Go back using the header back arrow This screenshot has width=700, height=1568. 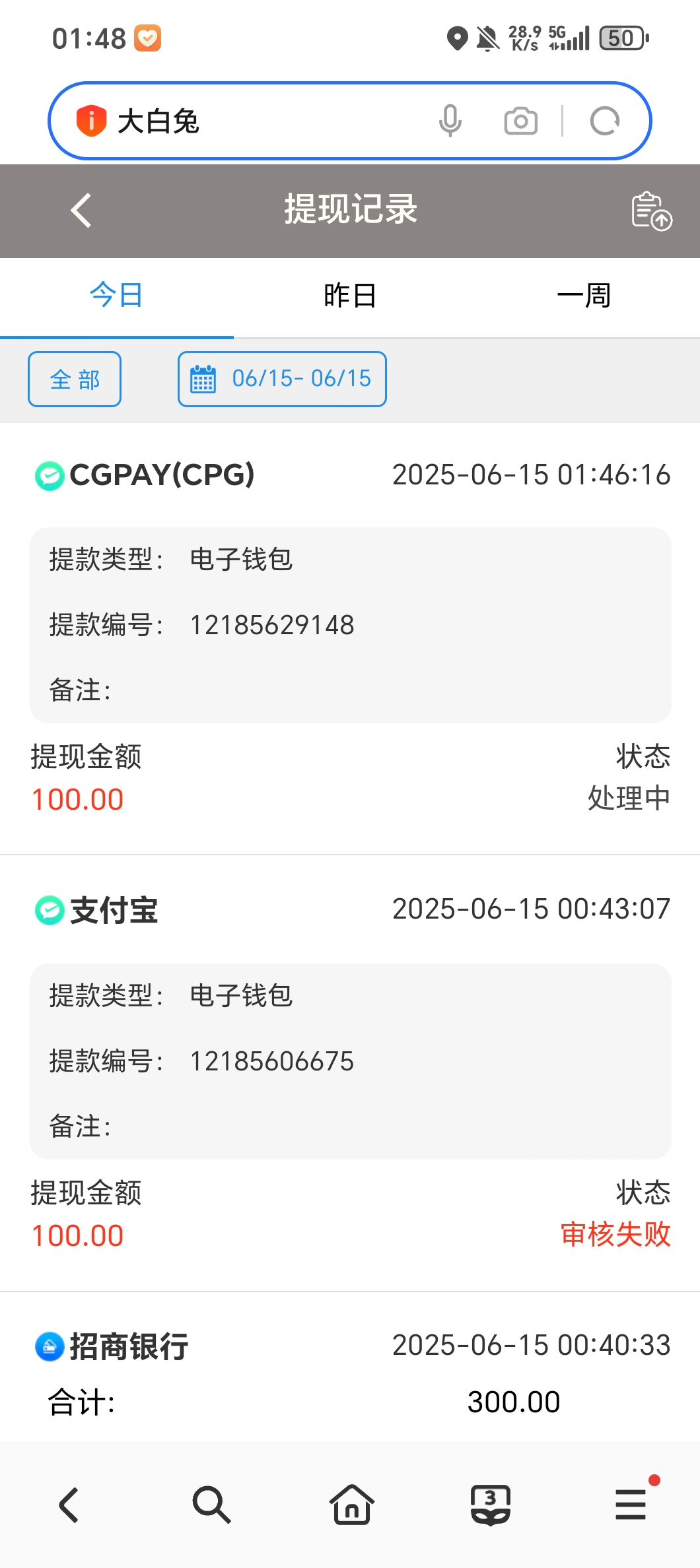(79, 211)
